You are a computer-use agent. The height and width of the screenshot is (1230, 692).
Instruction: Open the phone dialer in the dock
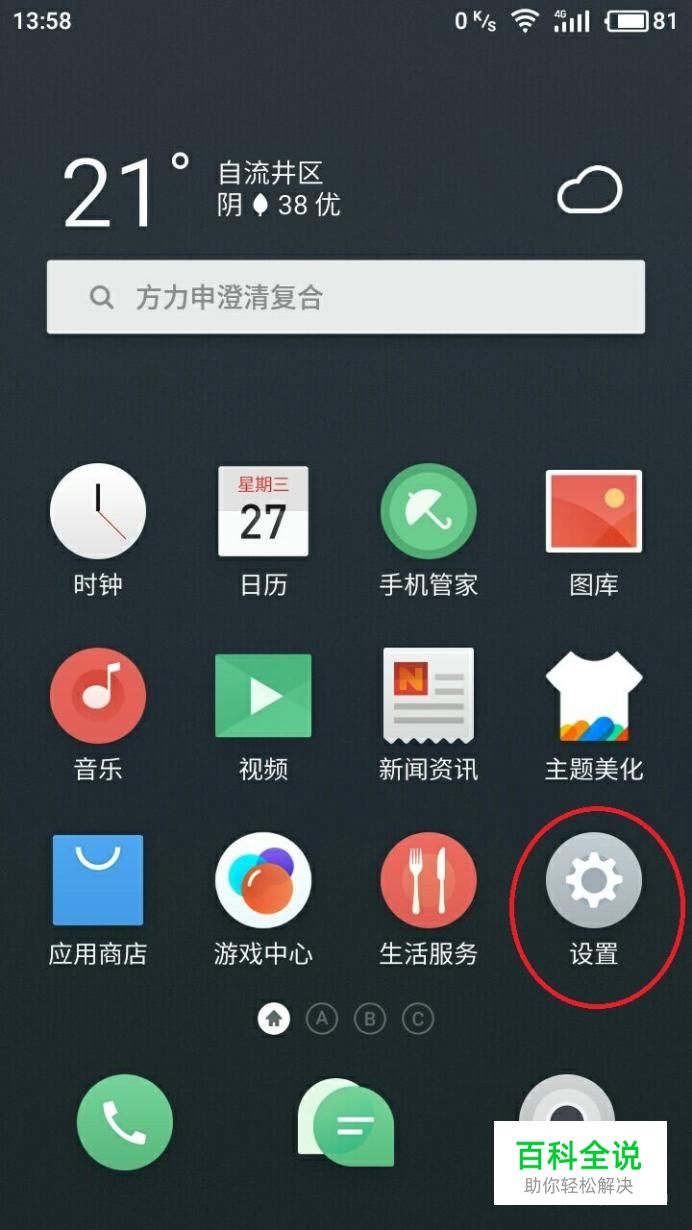(125, 1122)
